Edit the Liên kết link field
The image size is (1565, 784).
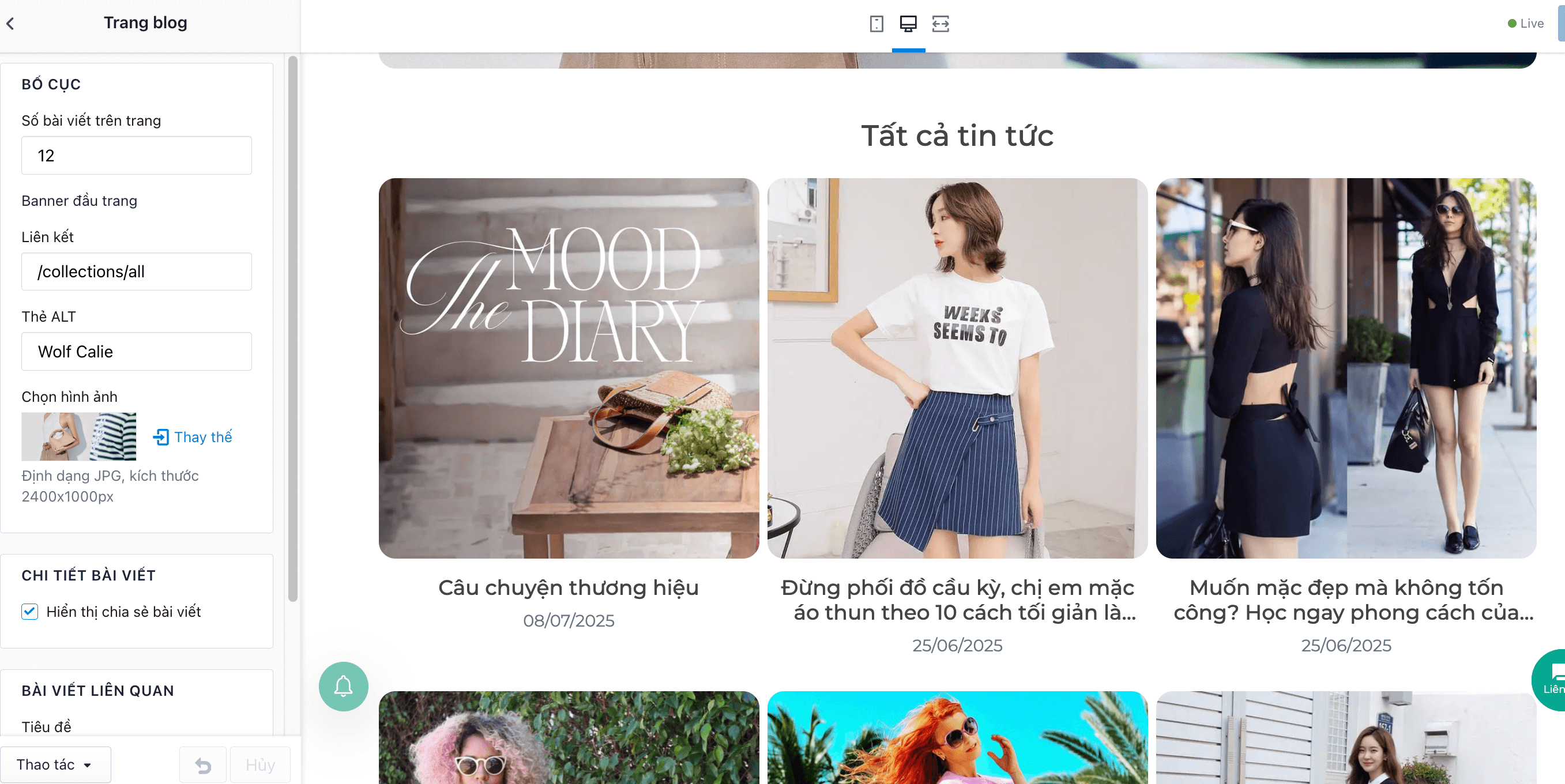[137, 272]
